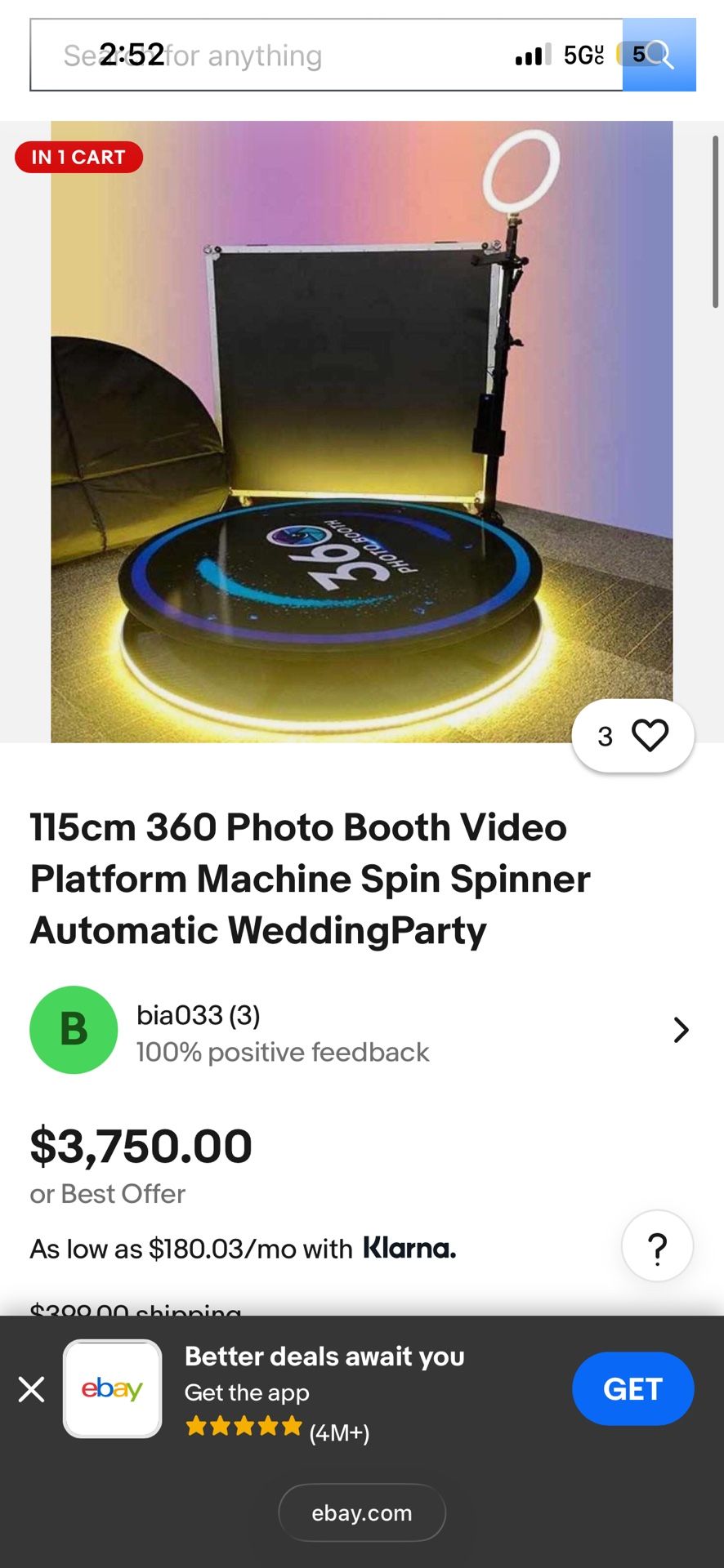Toggle the watch count indicator showing 3
724x1568 pixels.
pyautogui.click(x=606, y=736)
